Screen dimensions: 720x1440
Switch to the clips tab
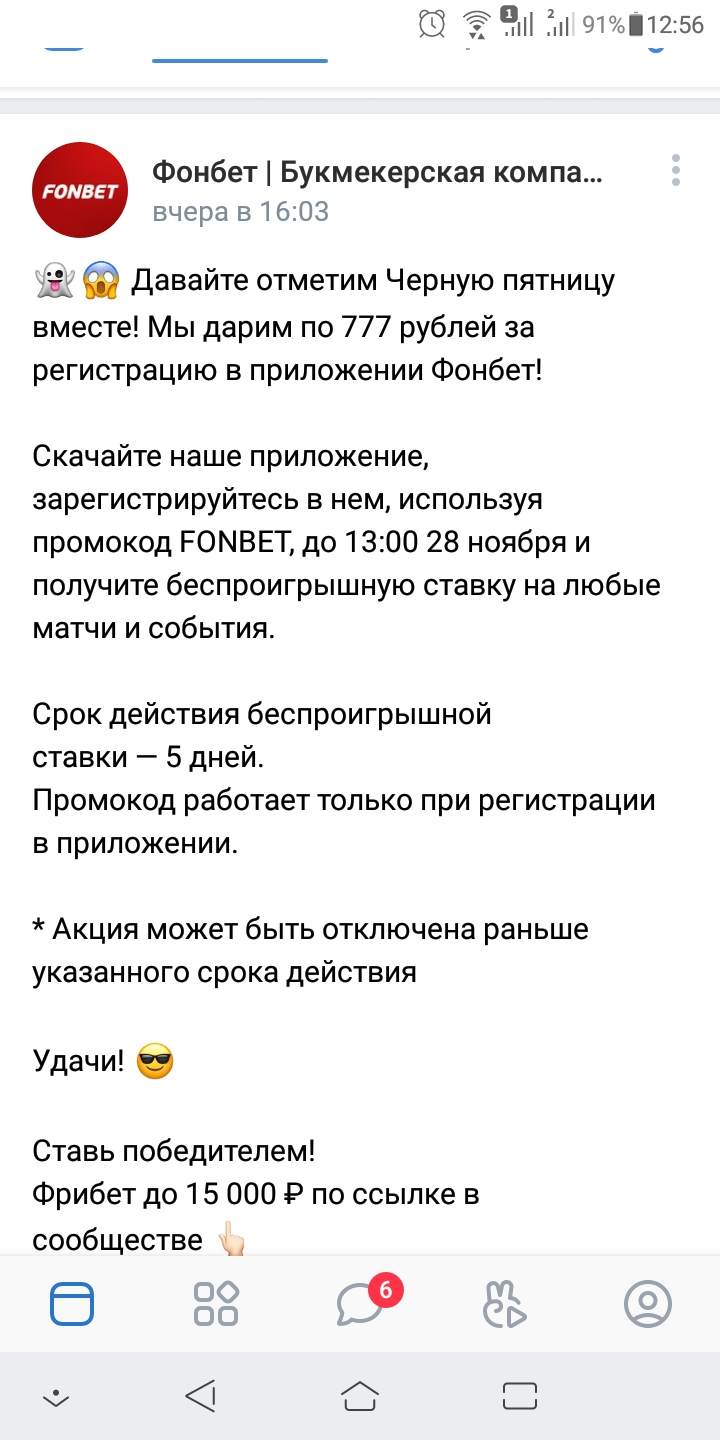click(504, 1303)
